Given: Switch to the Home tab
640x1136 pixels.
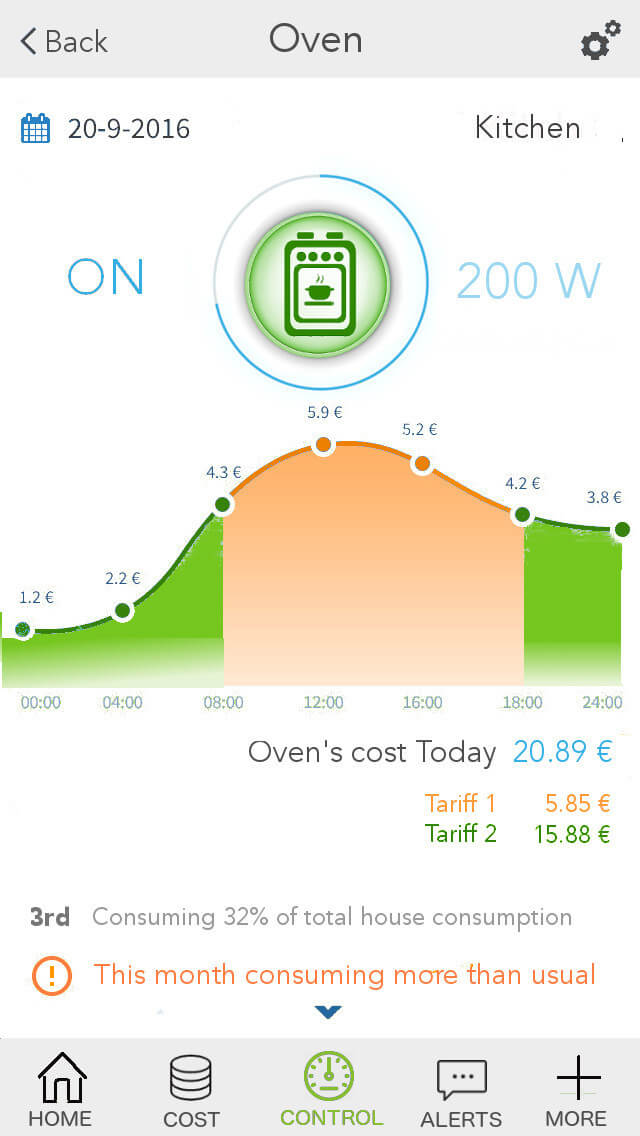Looking at the screenshot, I should coord(60,1090).
